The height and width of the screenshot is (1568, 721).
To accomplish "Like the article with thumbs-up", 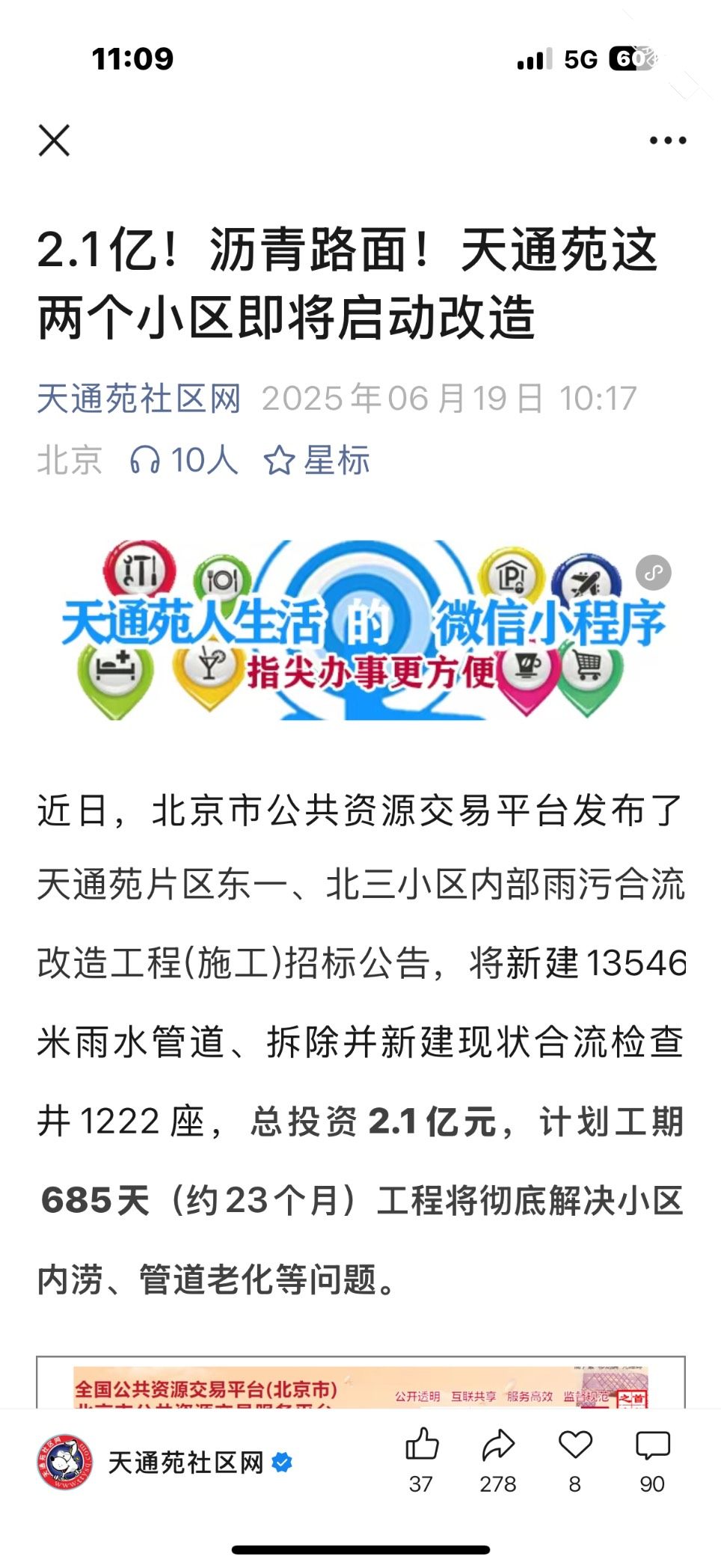I will (421, 1459).
